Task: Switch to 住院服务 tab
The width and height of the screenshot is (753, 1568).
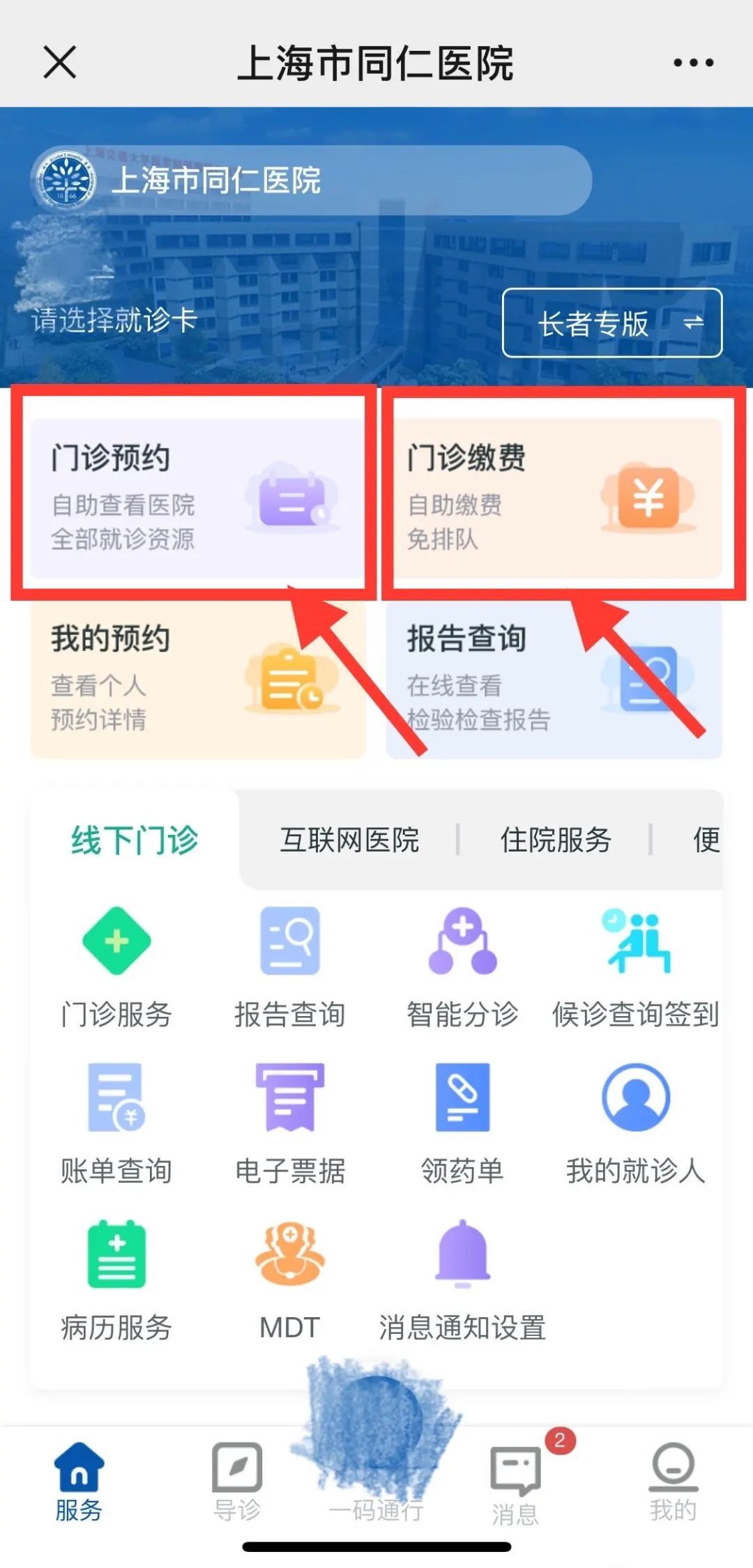Action: coord(556,840)
